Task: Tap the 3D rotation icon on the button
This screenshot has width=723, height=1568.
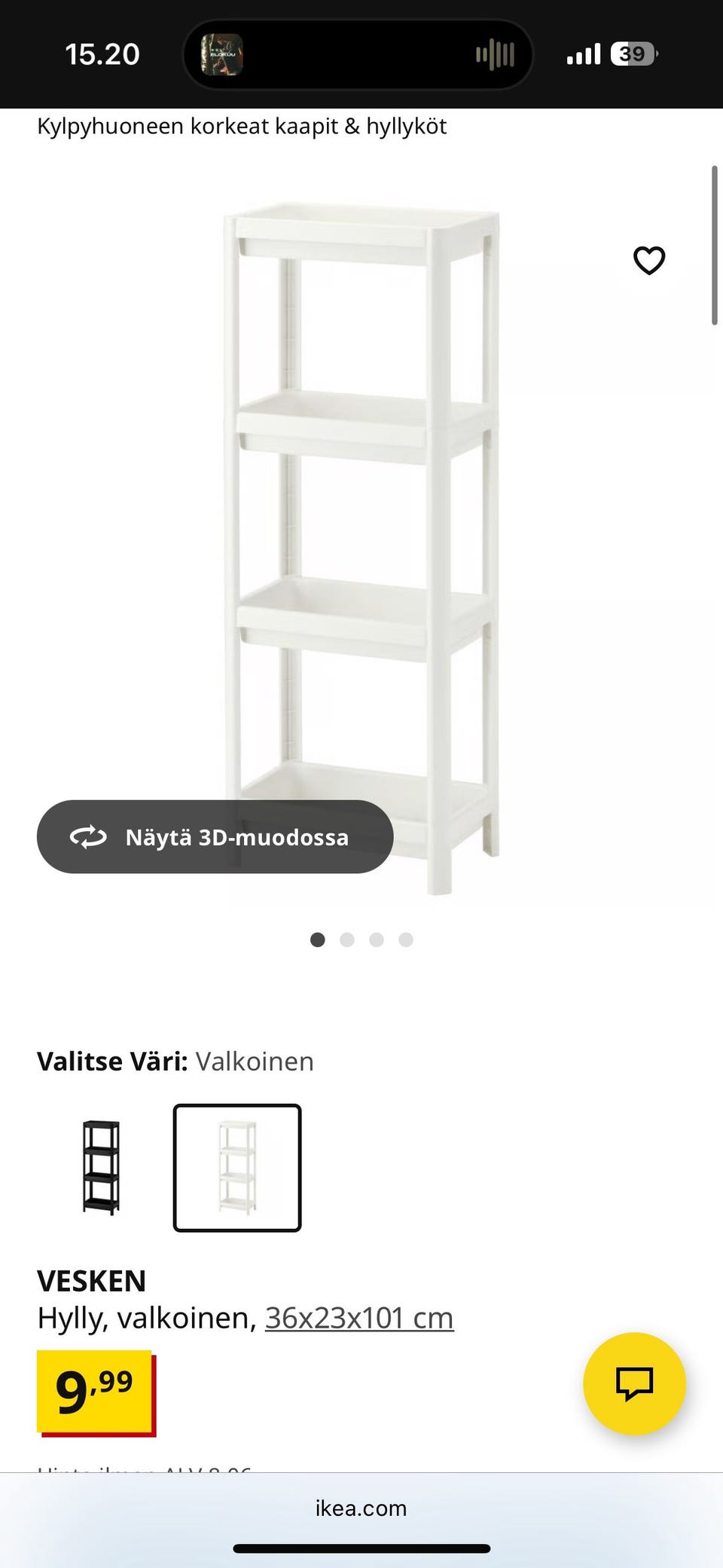Action: (87, 836)
